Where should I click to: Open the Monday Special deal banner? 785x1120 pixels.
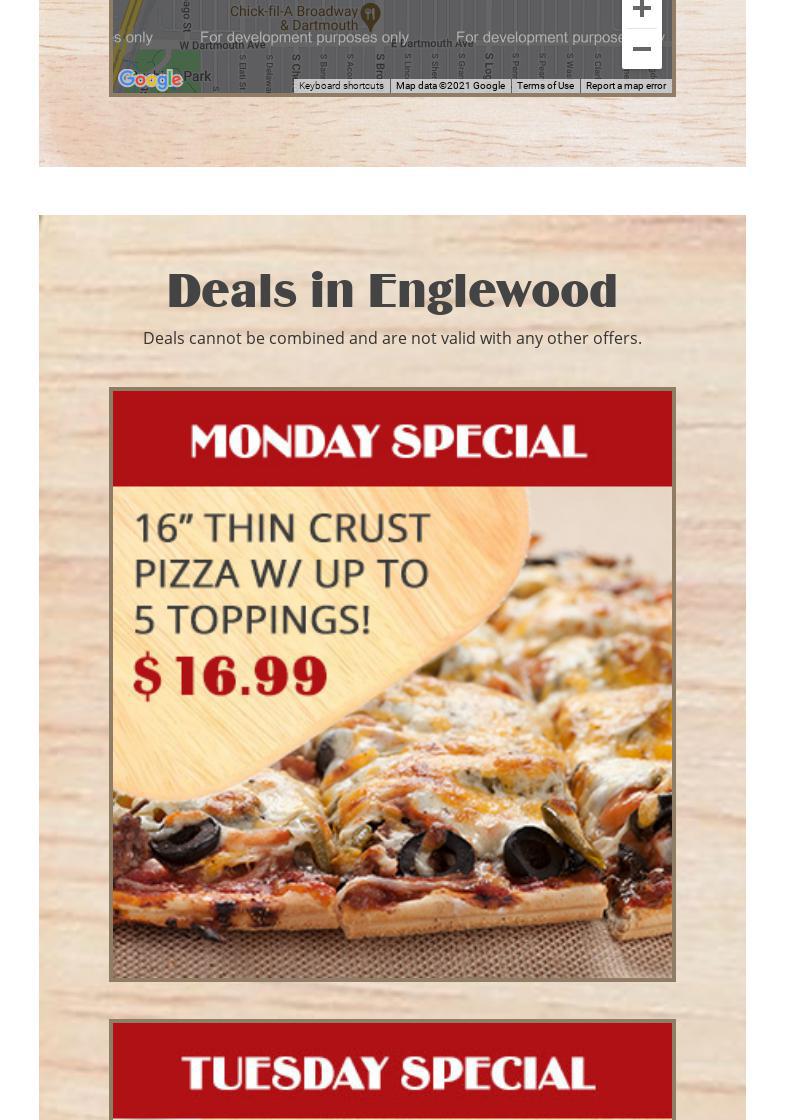(392, 684)
